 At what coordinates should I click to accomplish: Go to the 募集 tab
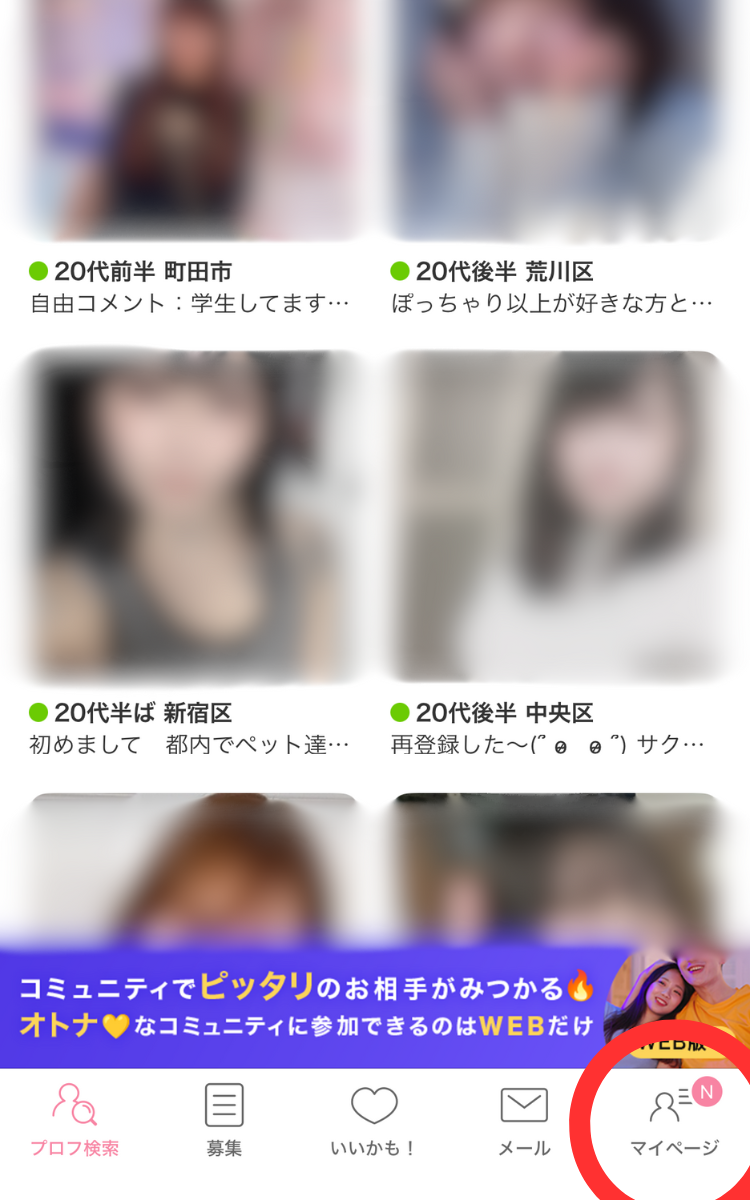click(x=224, y=1120)
